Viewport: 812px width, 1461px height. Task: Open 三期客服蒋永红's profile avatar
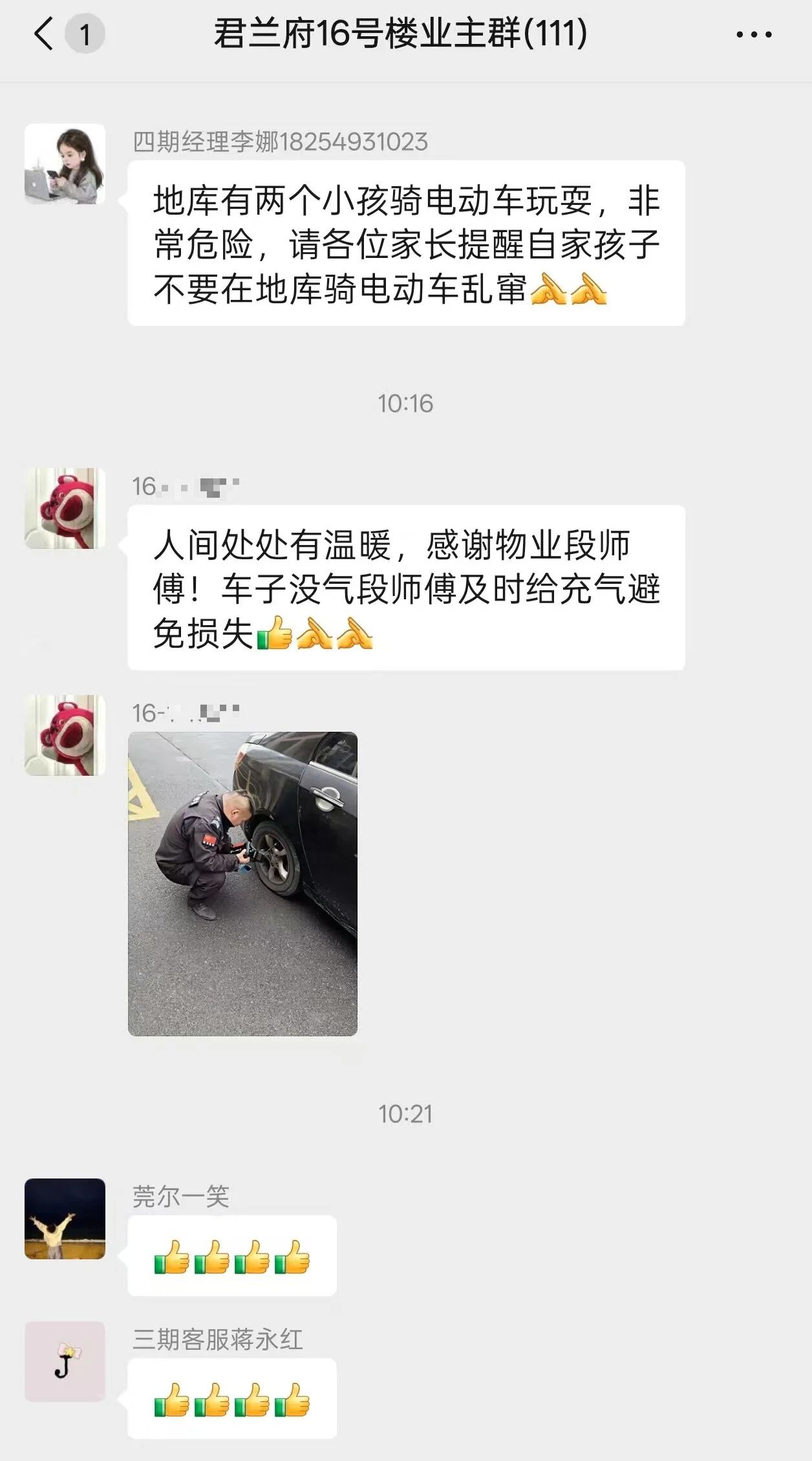(65, 1361)
